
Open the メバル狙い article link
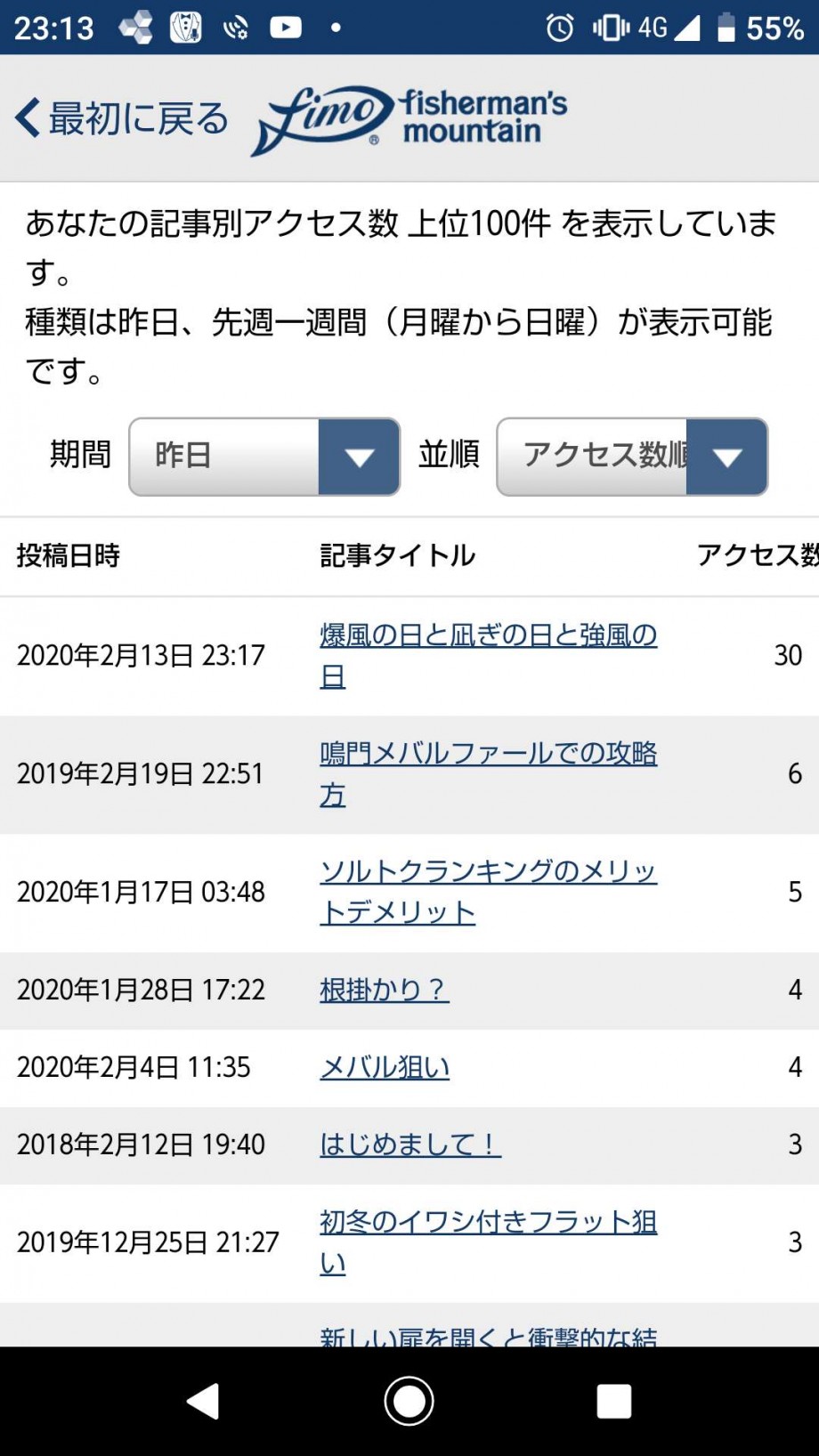[385, 1067]
